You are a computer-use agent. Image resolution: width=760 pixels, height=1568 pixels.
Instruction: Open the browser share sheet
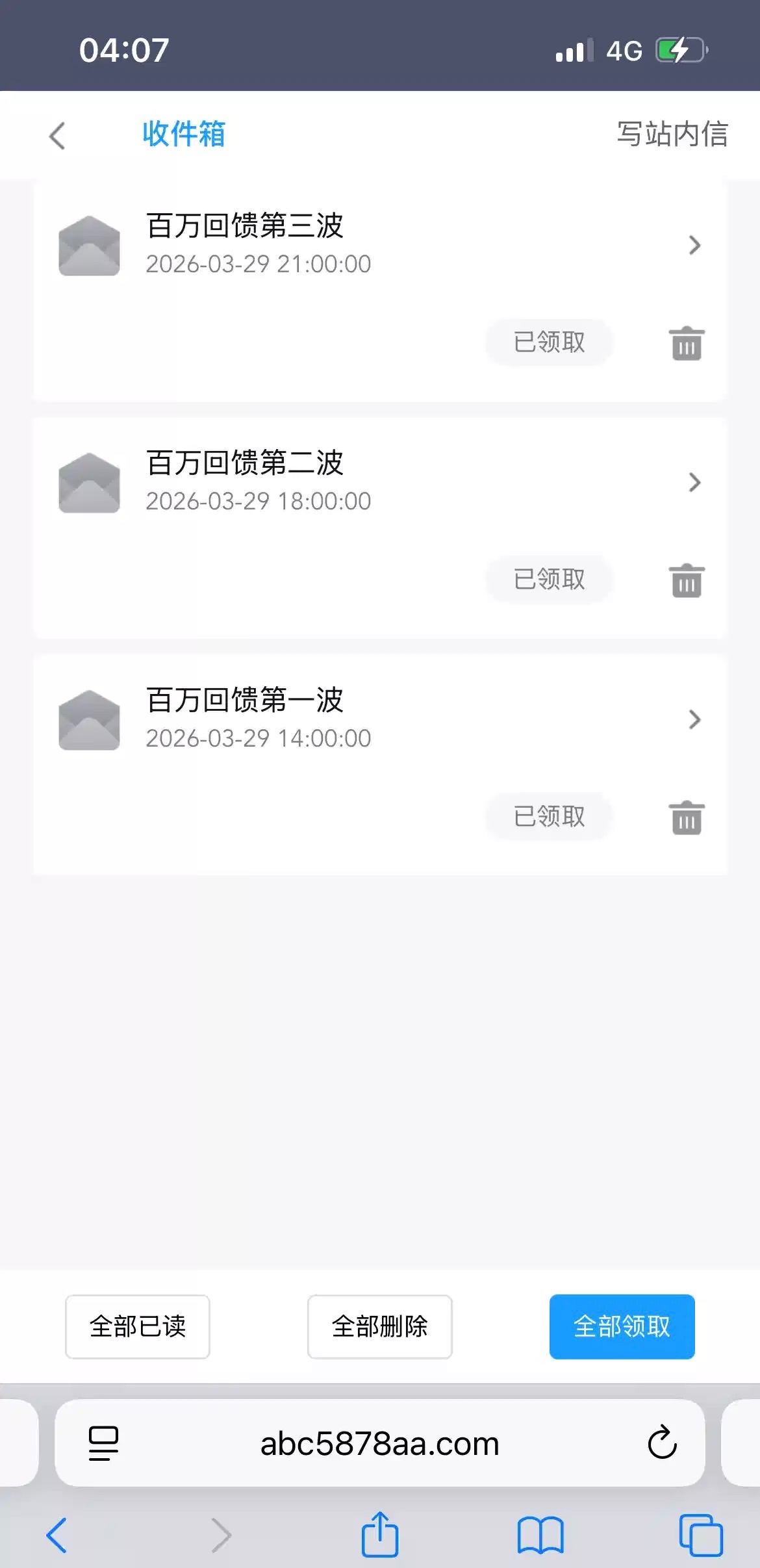380,1535
